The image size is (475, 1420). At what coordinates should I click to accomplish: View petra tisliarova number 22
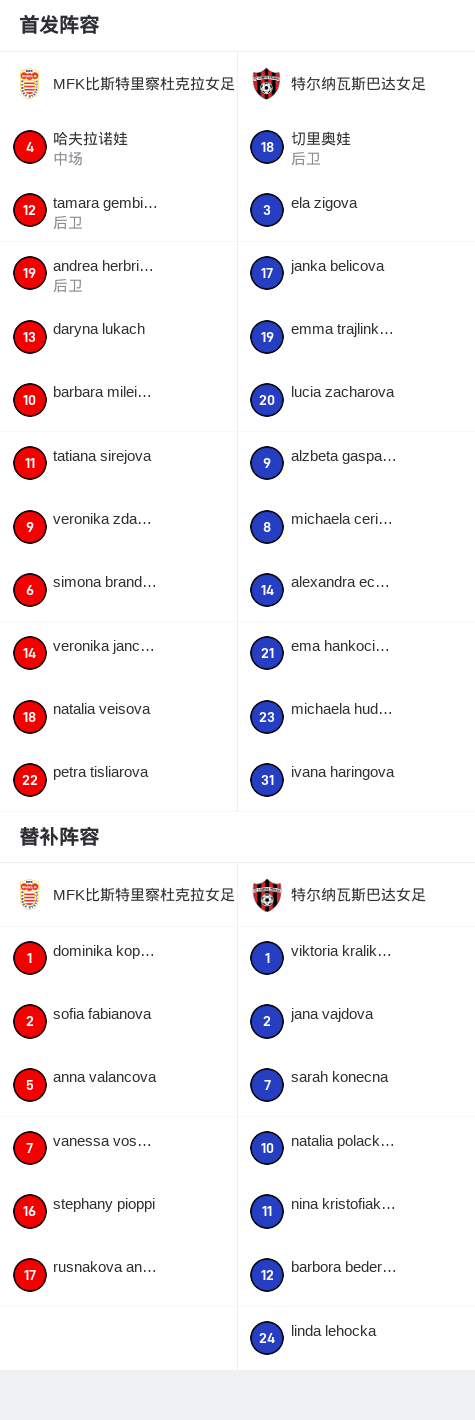[x=118, y=780]
